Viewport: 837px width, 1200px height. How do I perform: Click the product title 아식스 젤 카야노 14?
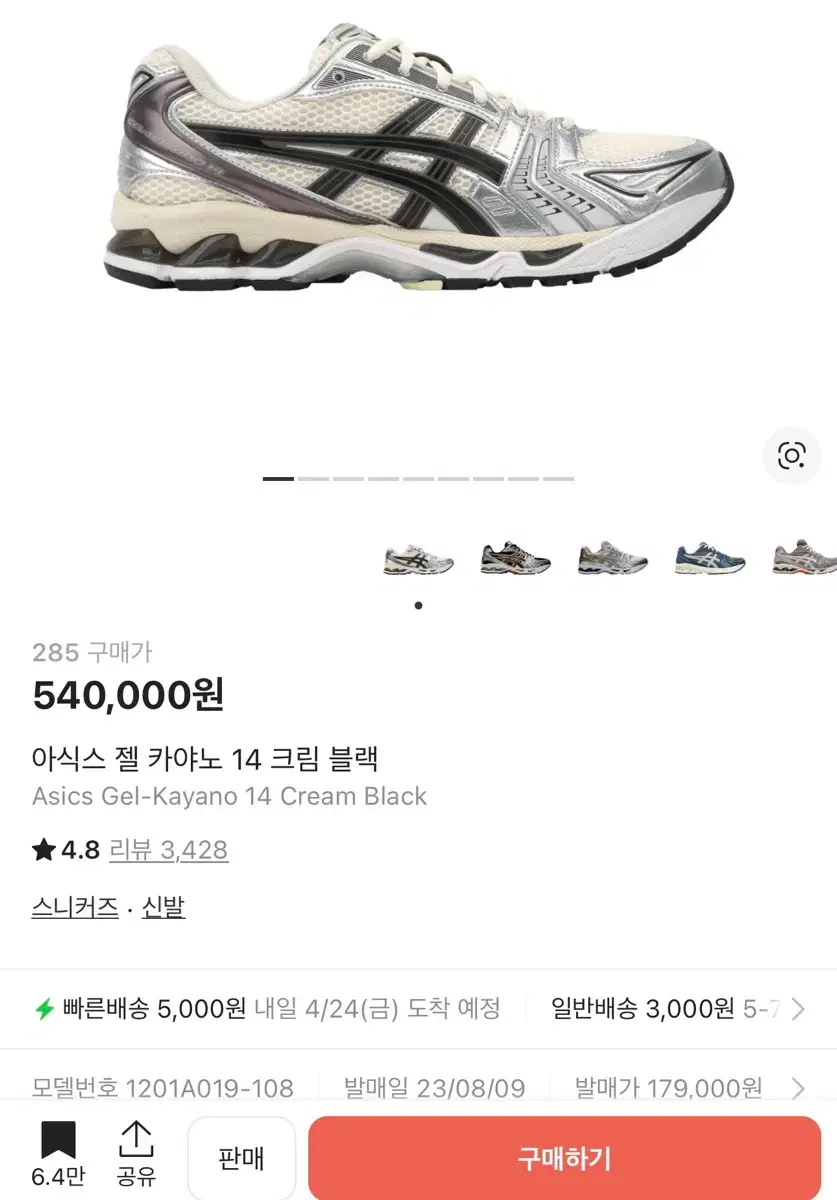pyautogui.click(x=207, y=759)
